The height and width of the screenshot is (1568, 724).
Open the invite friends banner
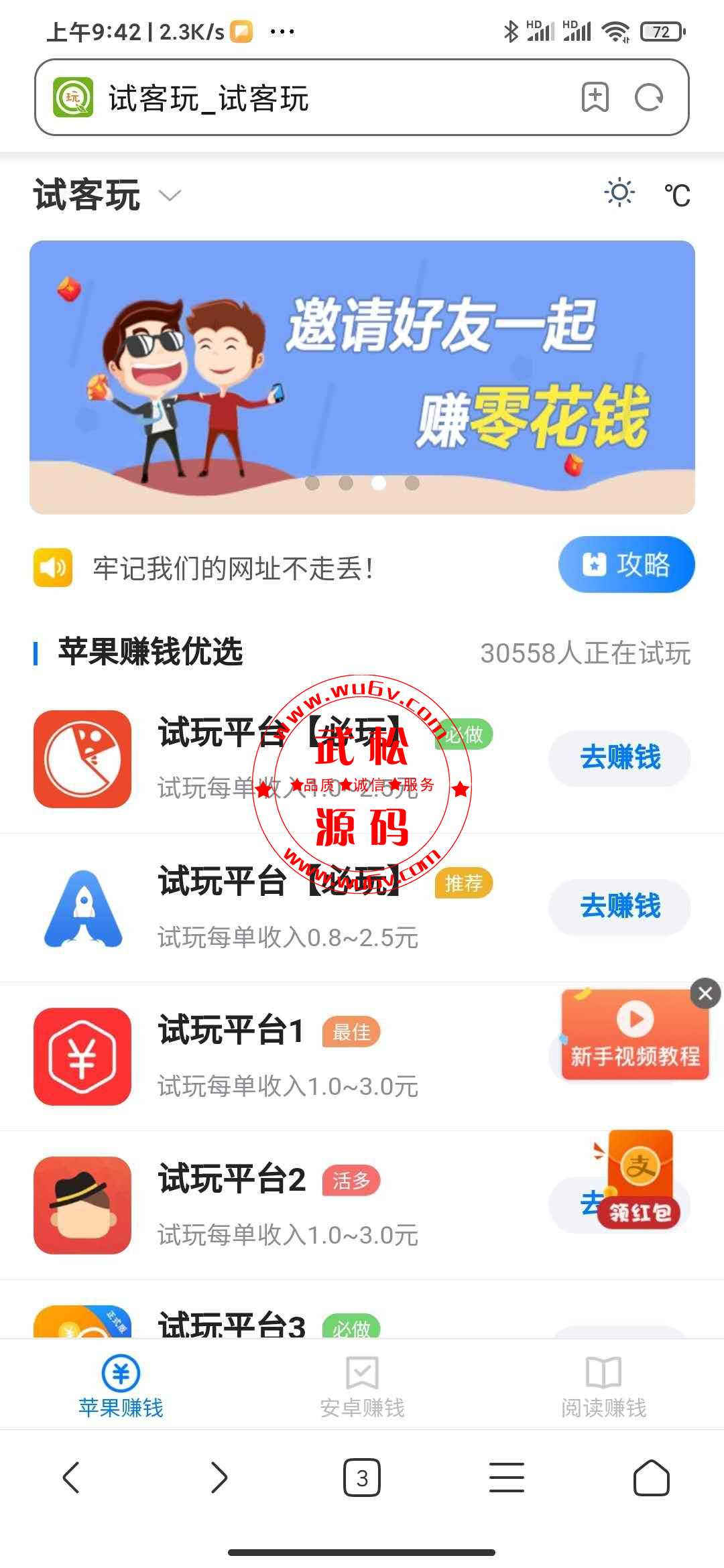(x=362, y=377)
